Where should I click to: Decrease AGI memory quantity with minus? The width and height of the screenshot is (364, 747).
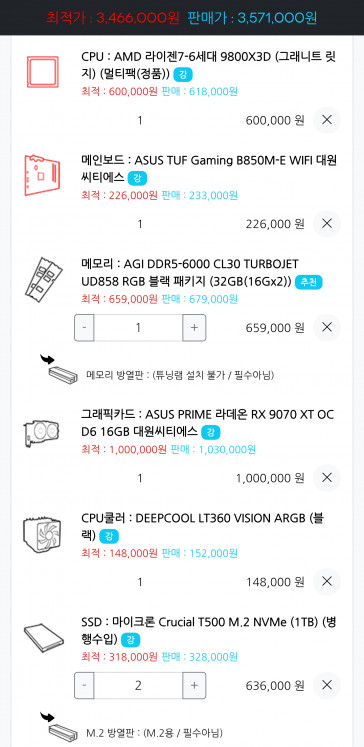[x=84, y=328]
